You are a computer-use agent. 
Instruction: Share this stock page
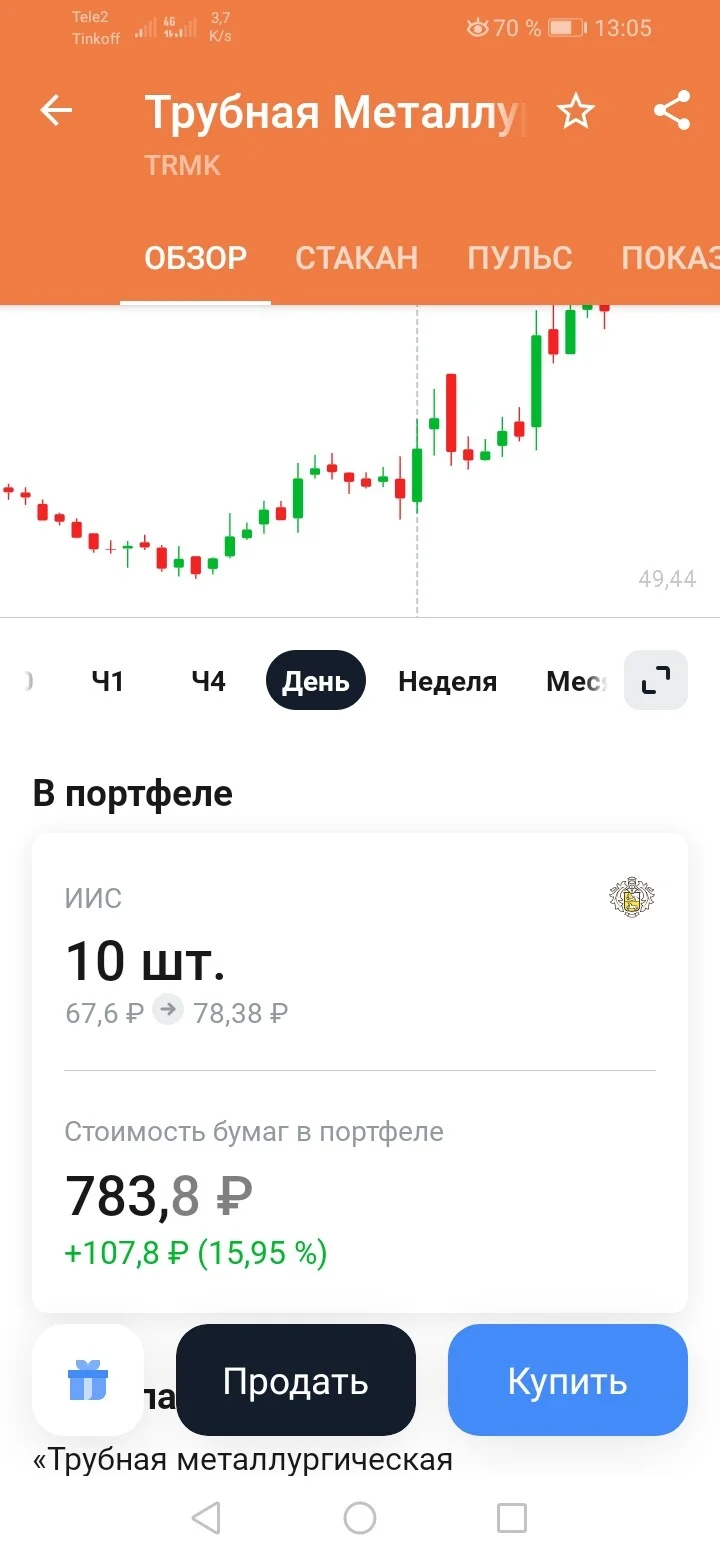[x=672, y=111]
